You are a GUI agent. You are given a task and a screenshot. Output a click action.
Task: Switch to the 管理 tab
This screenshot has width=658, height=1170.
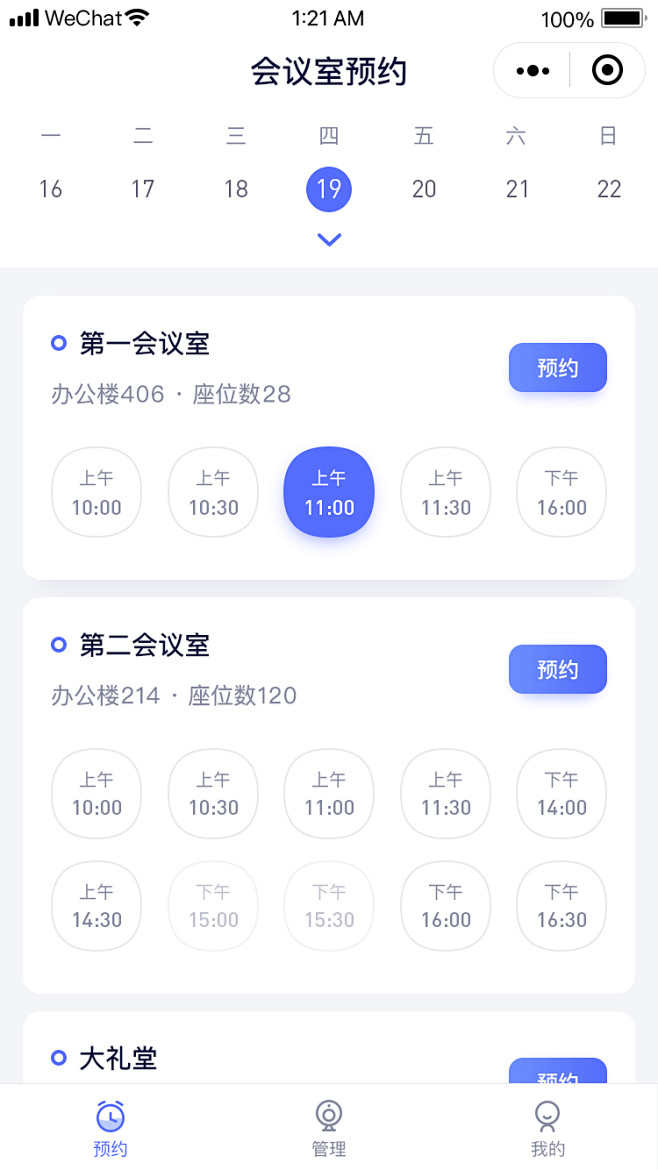329,1127
